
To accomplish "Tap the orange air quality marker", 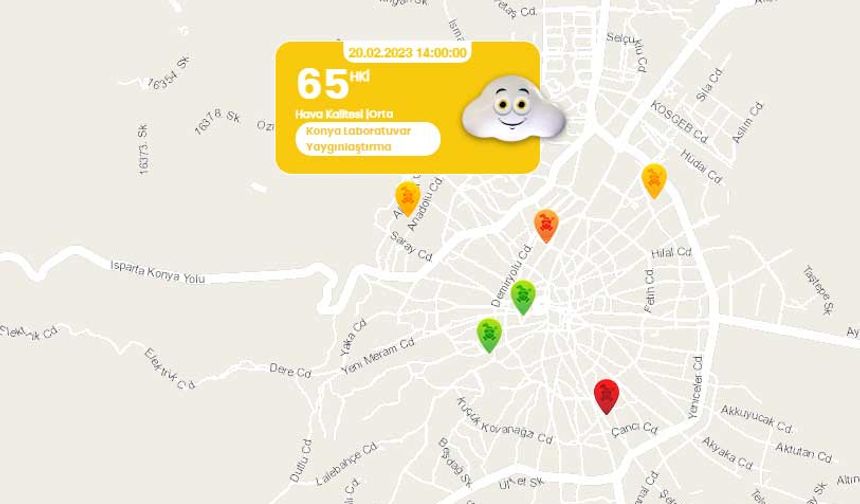I will [545, 224].
